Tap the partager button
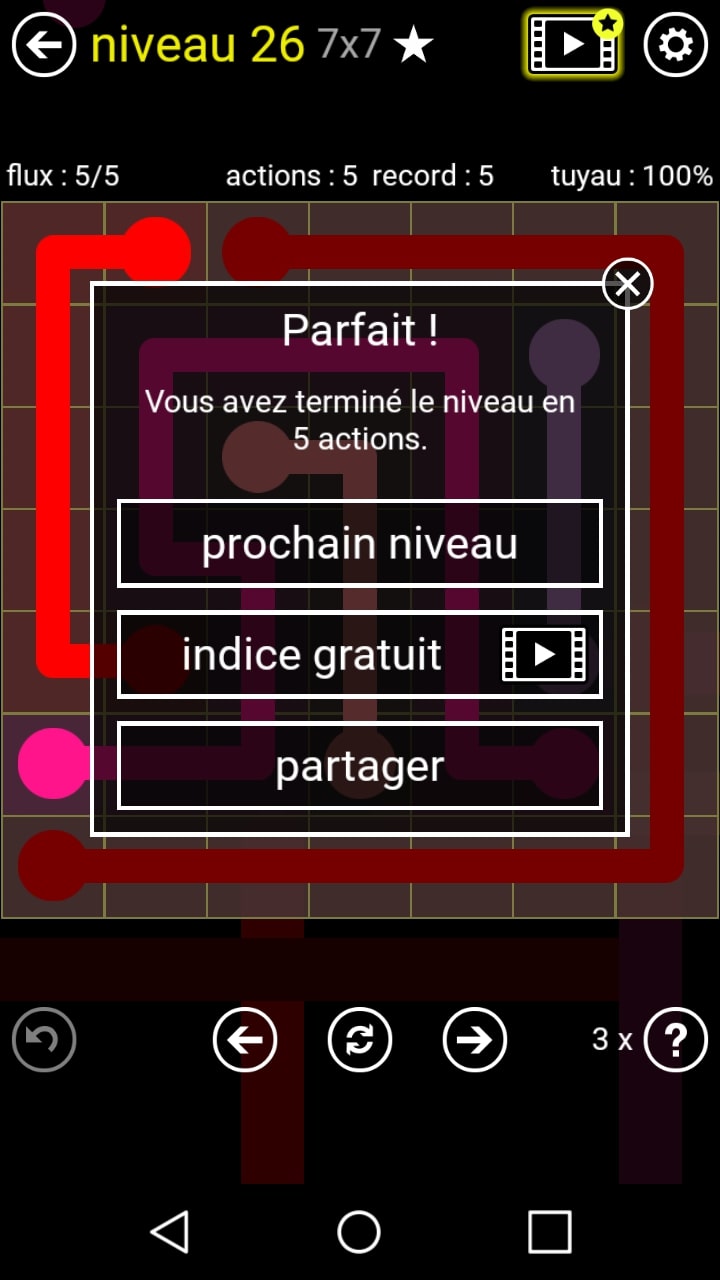This screenshot has width=720, height=1280. pos(360,766)
